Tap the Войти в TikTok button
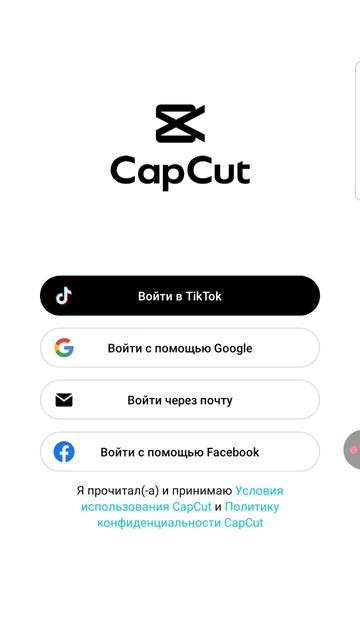Image resolution: width=360 pixels, height=640 pixels. tap(180, 296)
